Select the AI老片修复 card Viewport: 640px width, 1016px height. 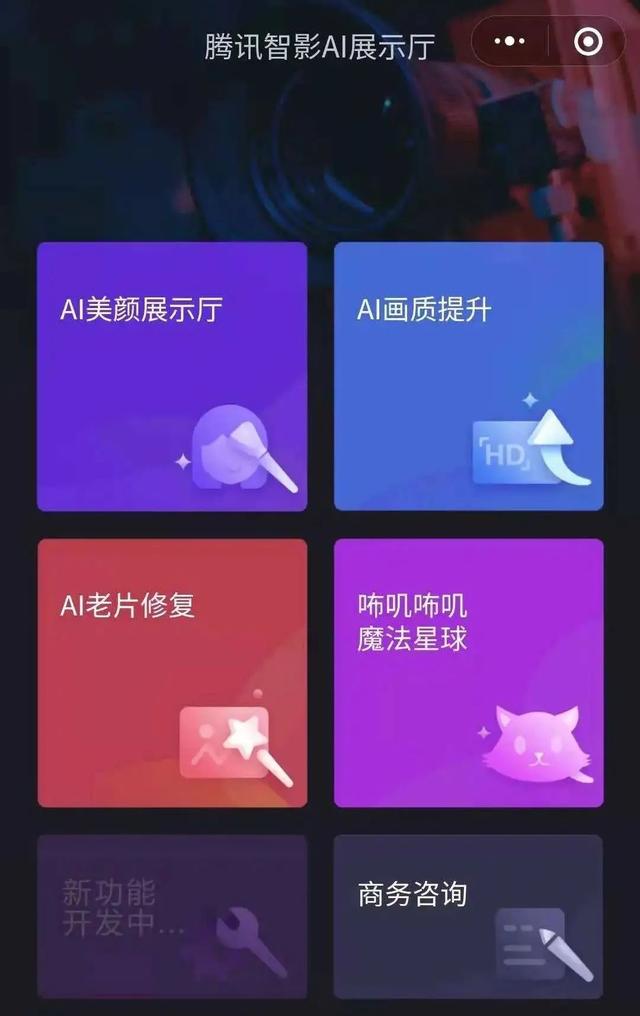pyautogui.click(x=172, y=672)
